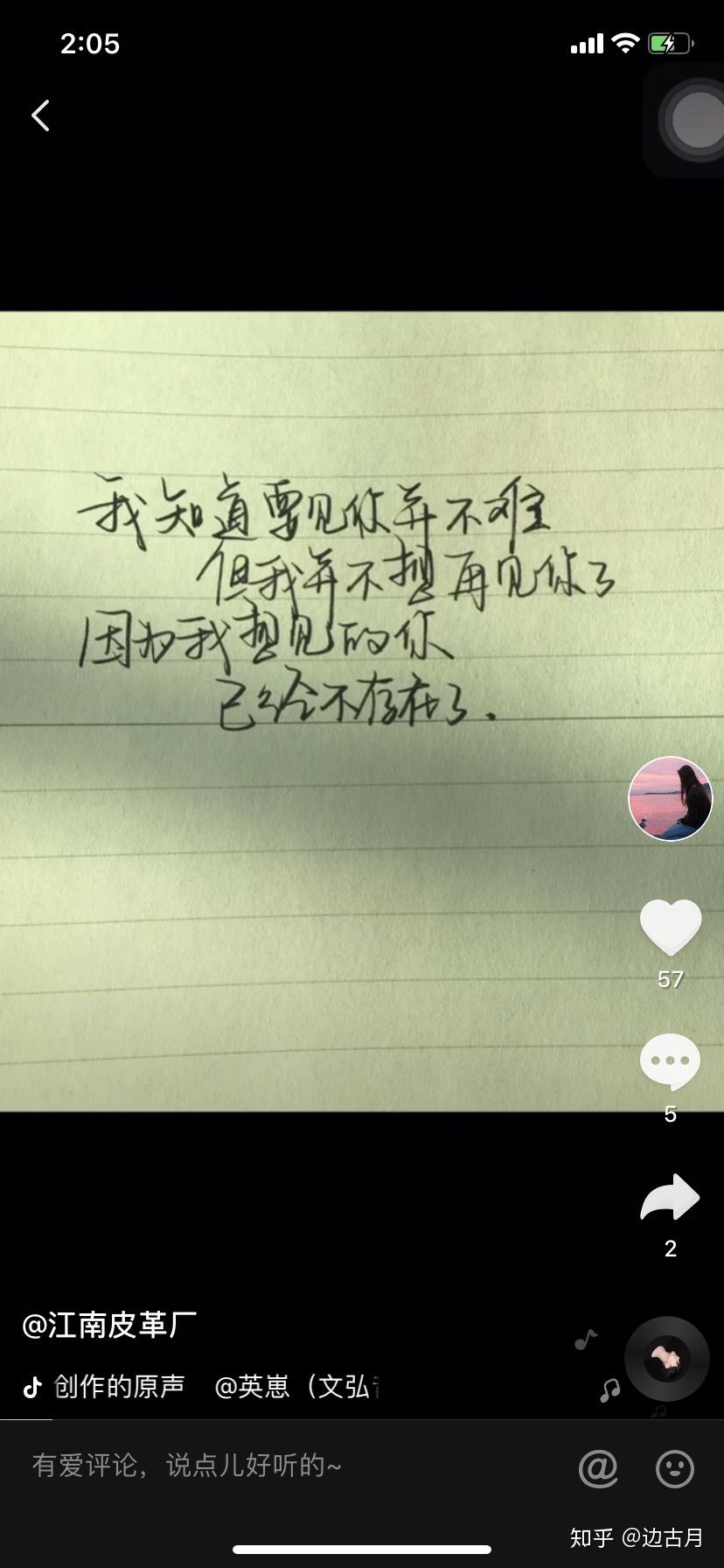Open the emoji picker smiley icon
This screenshot has height=1568, width=724.
coord(675,1467)
